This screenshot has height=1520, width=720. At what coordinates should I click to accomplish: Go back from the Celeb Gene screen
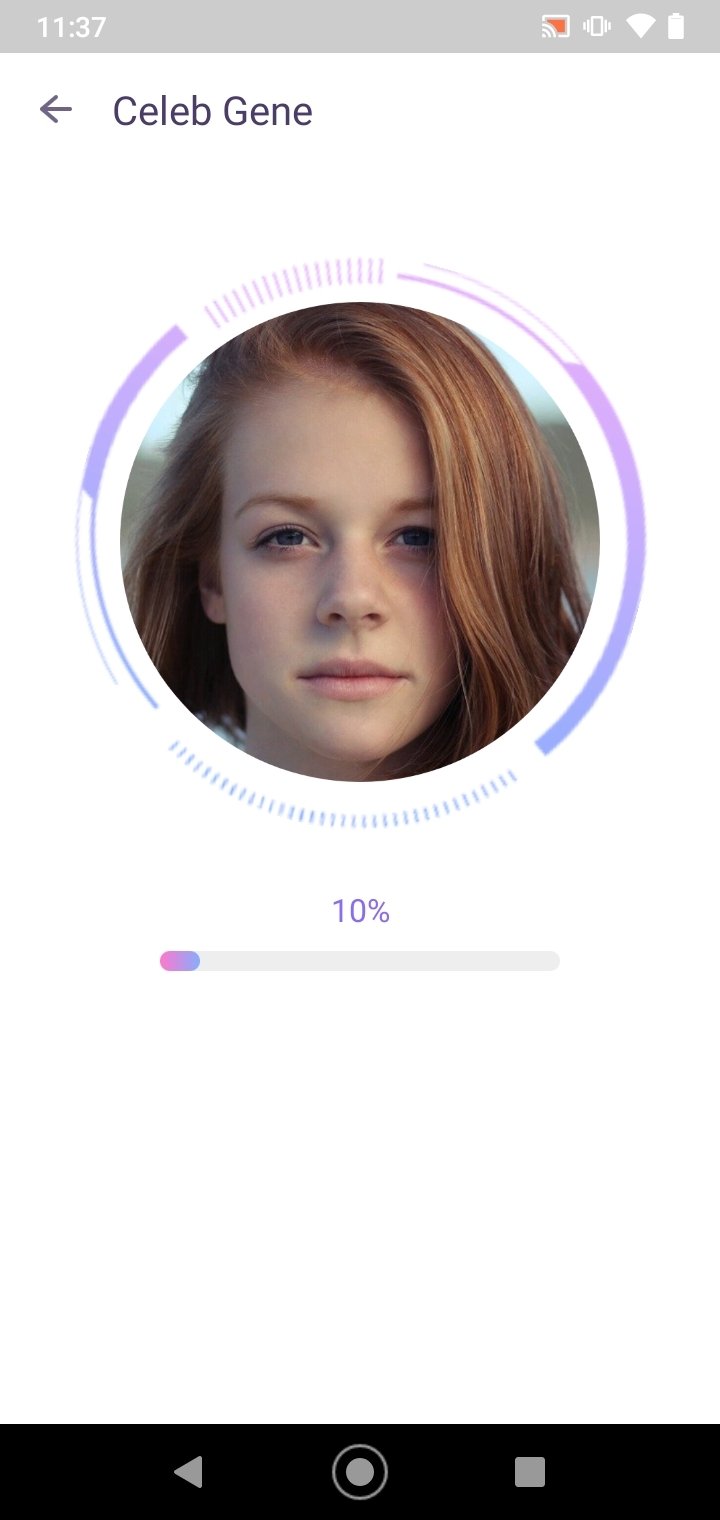pos(56,110)
